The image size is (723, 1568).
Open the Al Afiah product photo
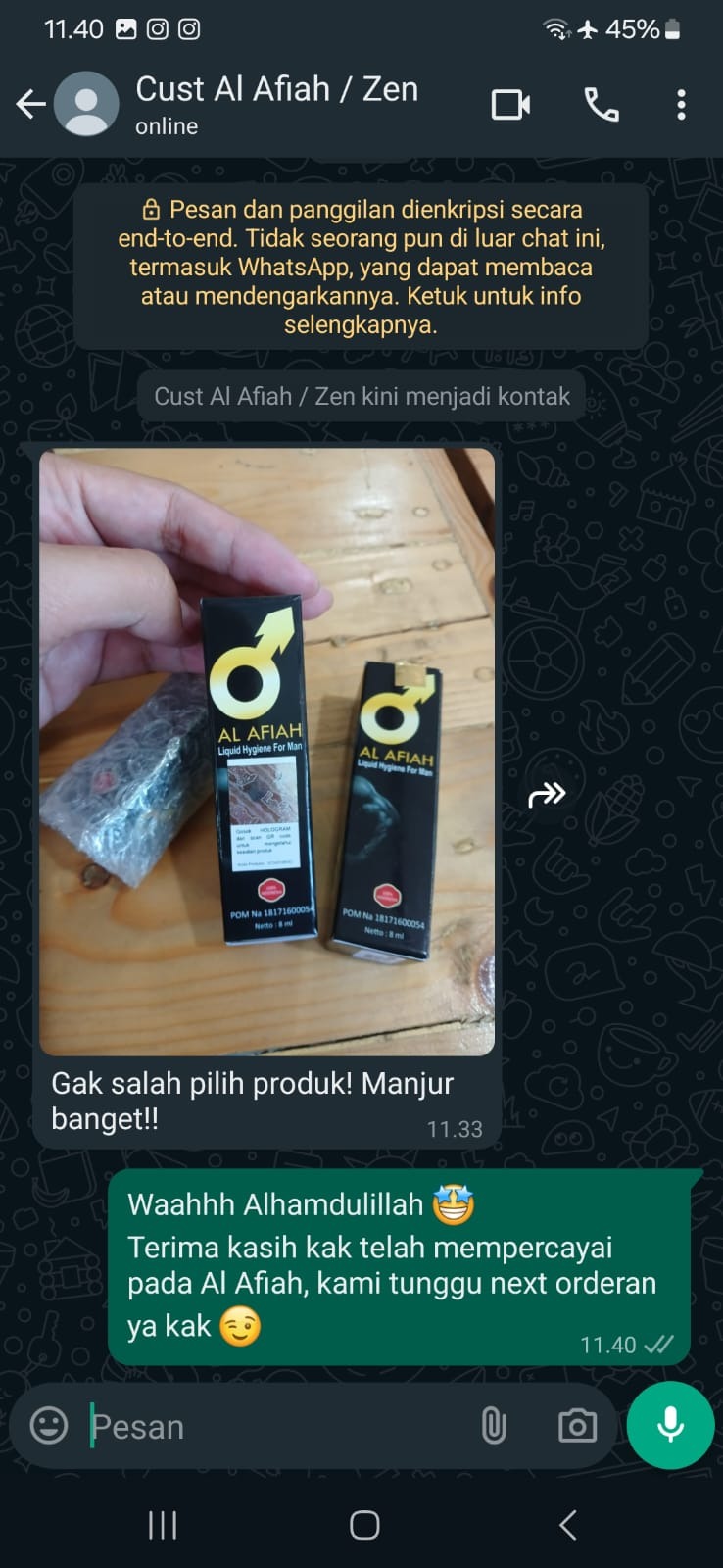tap(266, 752)
